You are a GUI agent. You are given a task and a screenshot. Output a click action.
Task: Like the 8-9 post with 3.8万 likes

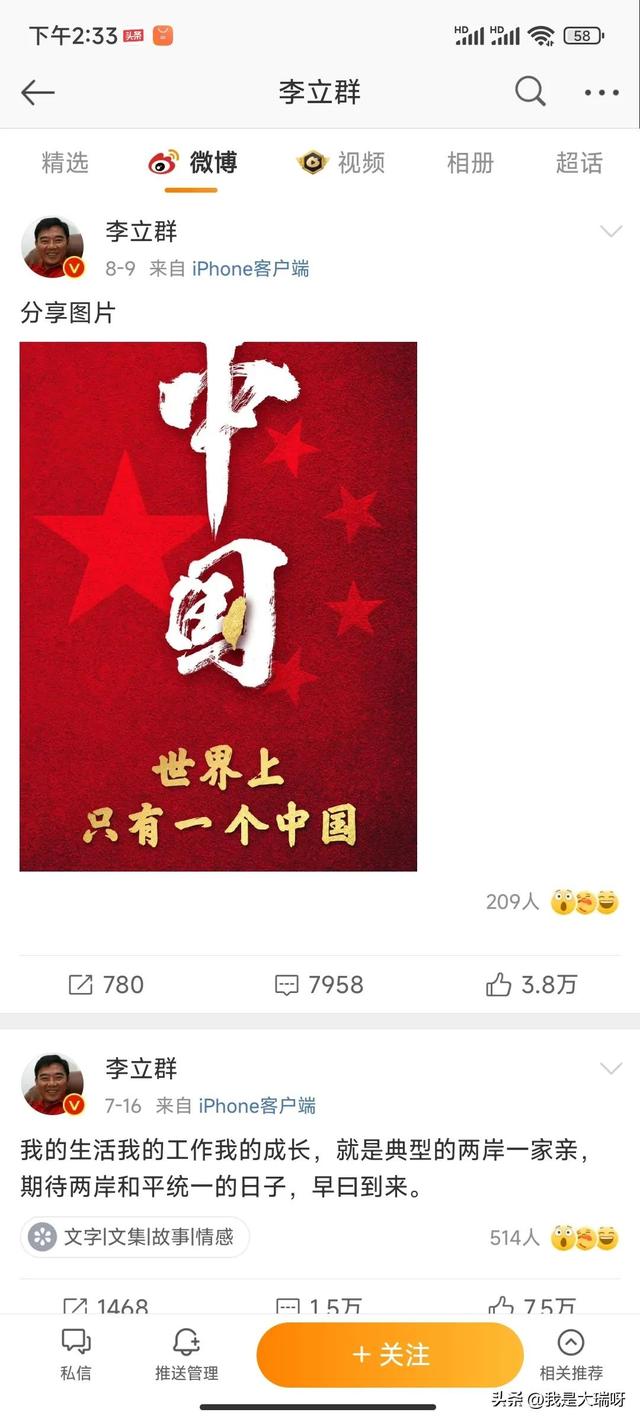[532, 985]
